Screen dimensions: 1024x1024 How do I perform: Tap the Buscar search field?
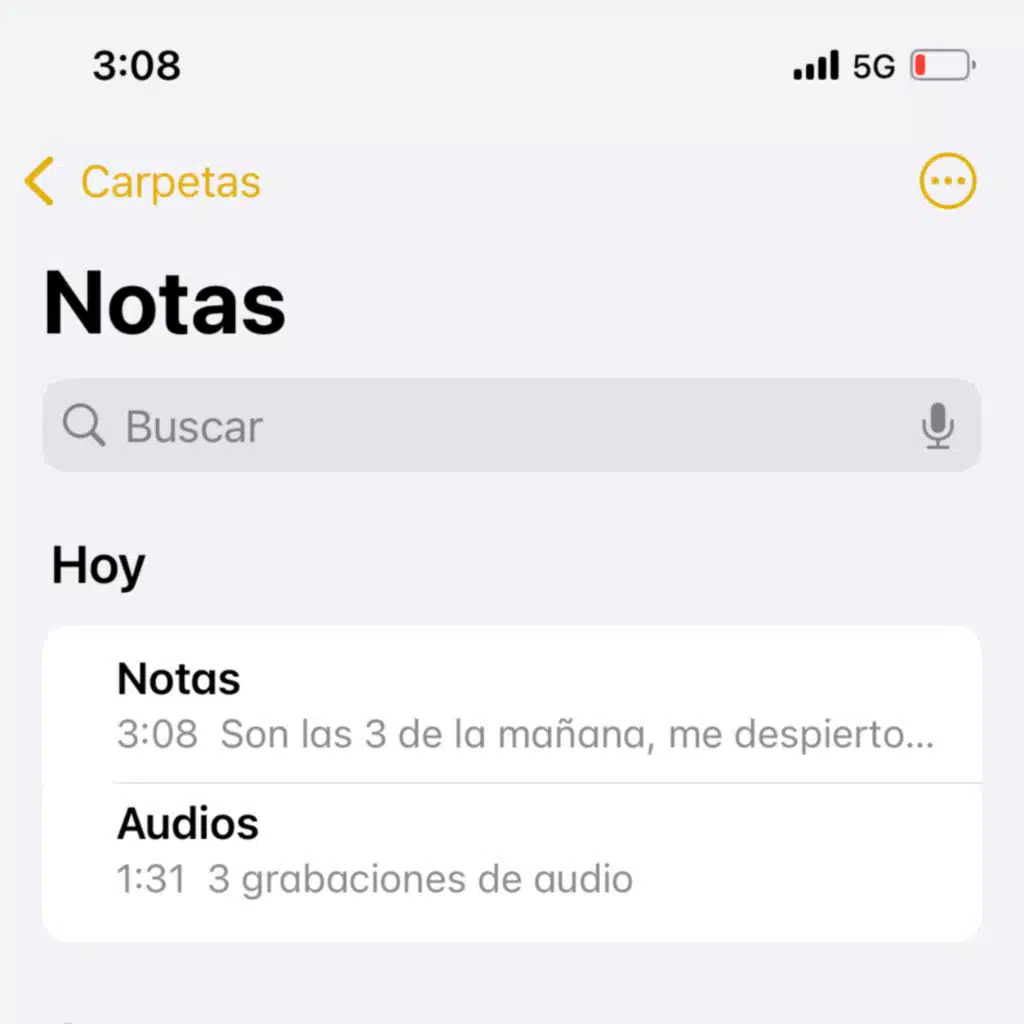pos(480,427)
